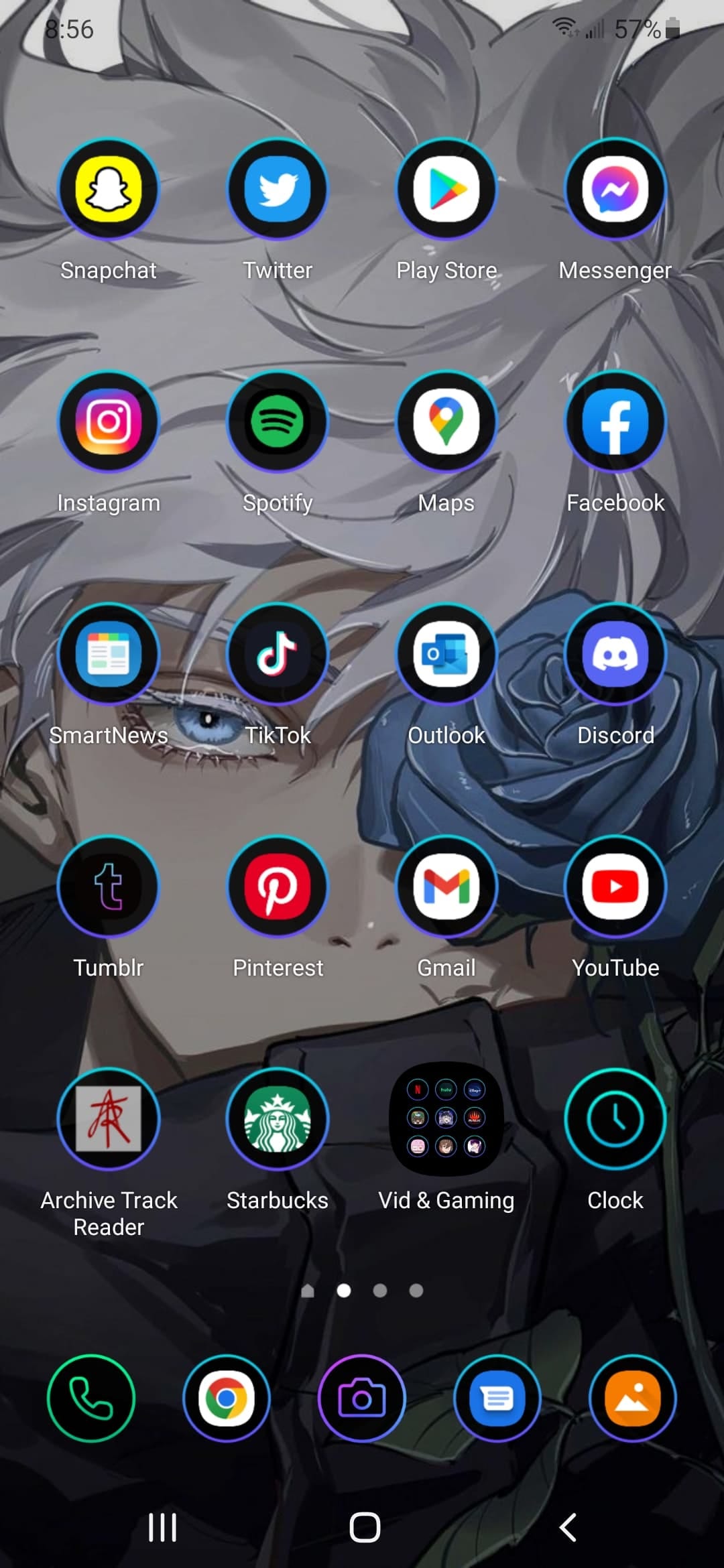Open the phone dialer in the dock
This screenshot has width=724, height=1568.
click(91, 1398)
